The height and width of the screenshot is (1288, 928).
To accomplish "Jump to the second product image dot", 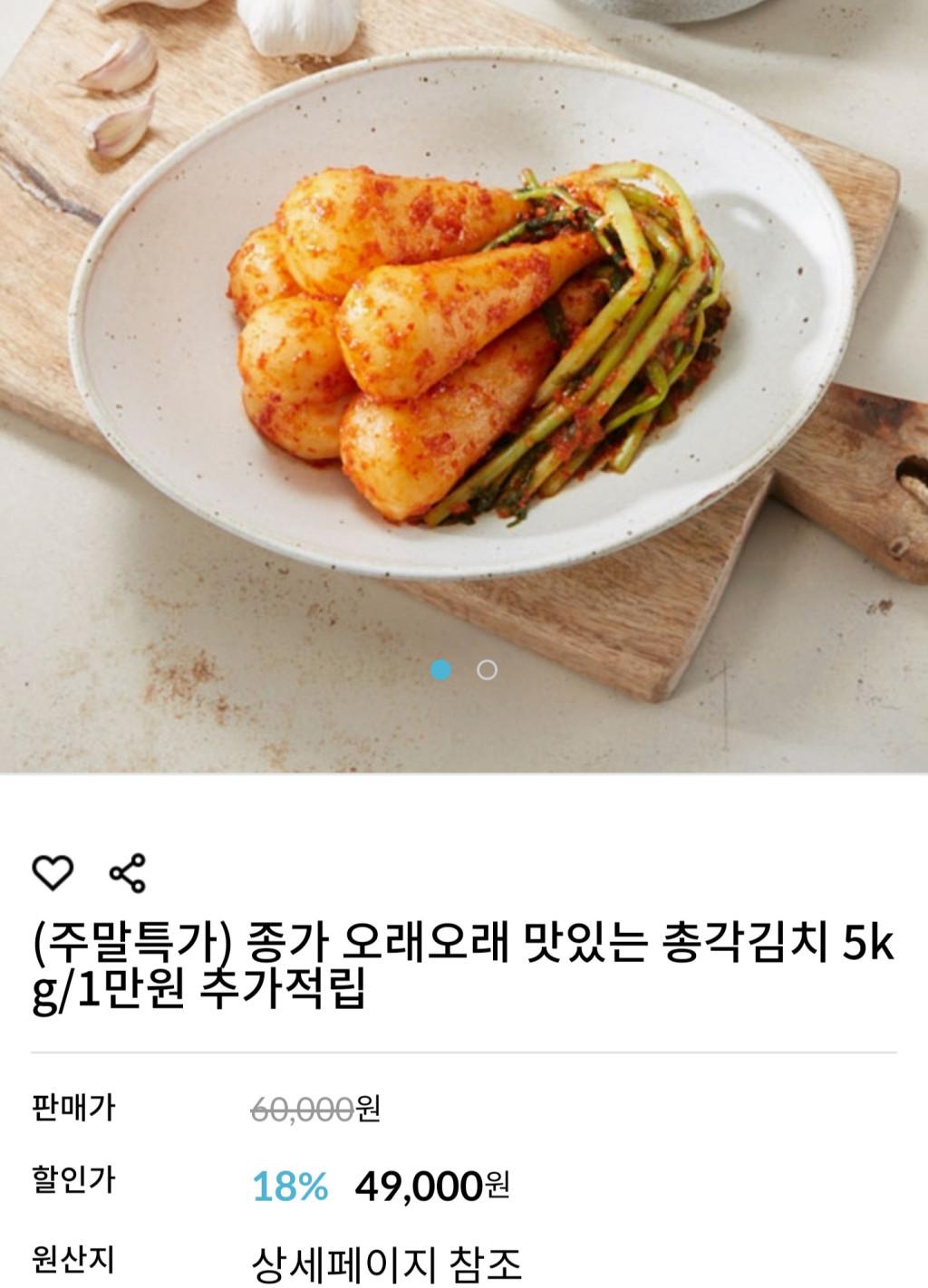I will coord(487,670).
